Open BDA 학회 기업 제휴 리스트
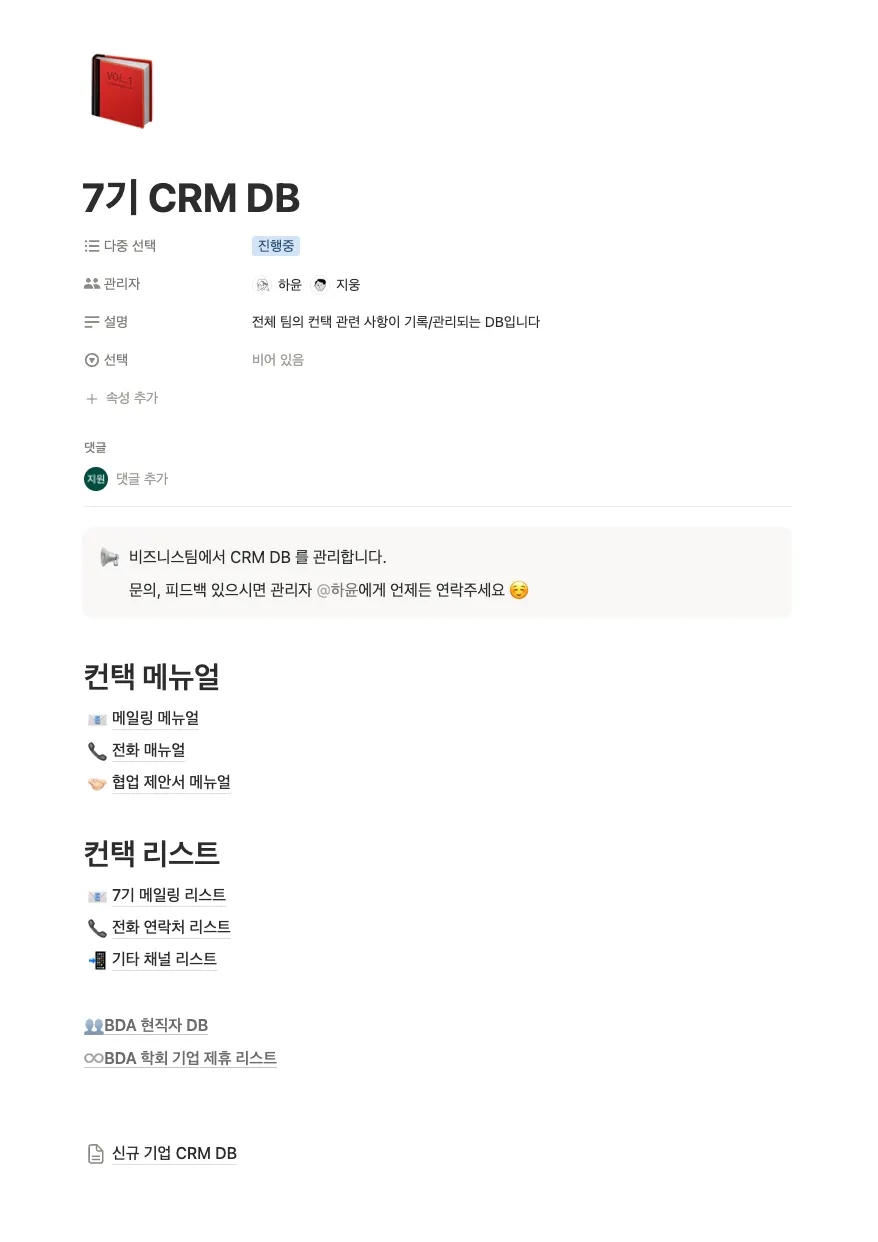This screenshot has width=878, height=1242. pos(189,1058)
